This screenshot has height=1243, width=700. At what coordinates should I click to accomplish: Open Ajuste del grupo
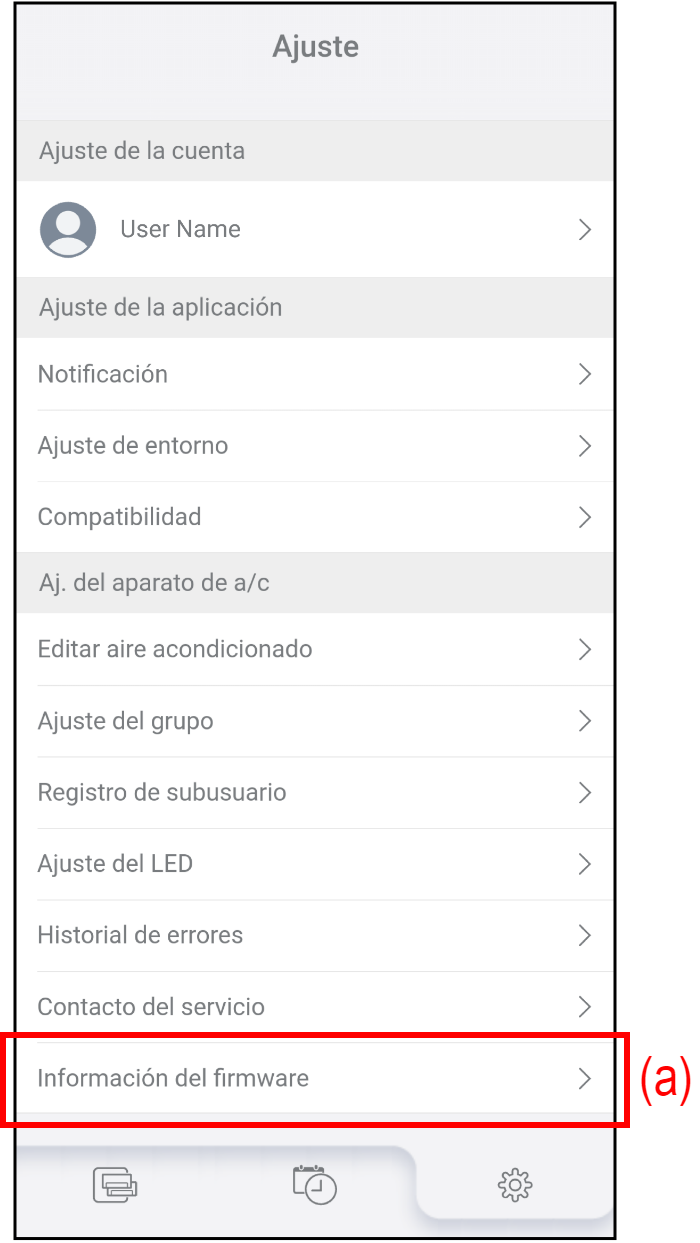coord(314,721)
